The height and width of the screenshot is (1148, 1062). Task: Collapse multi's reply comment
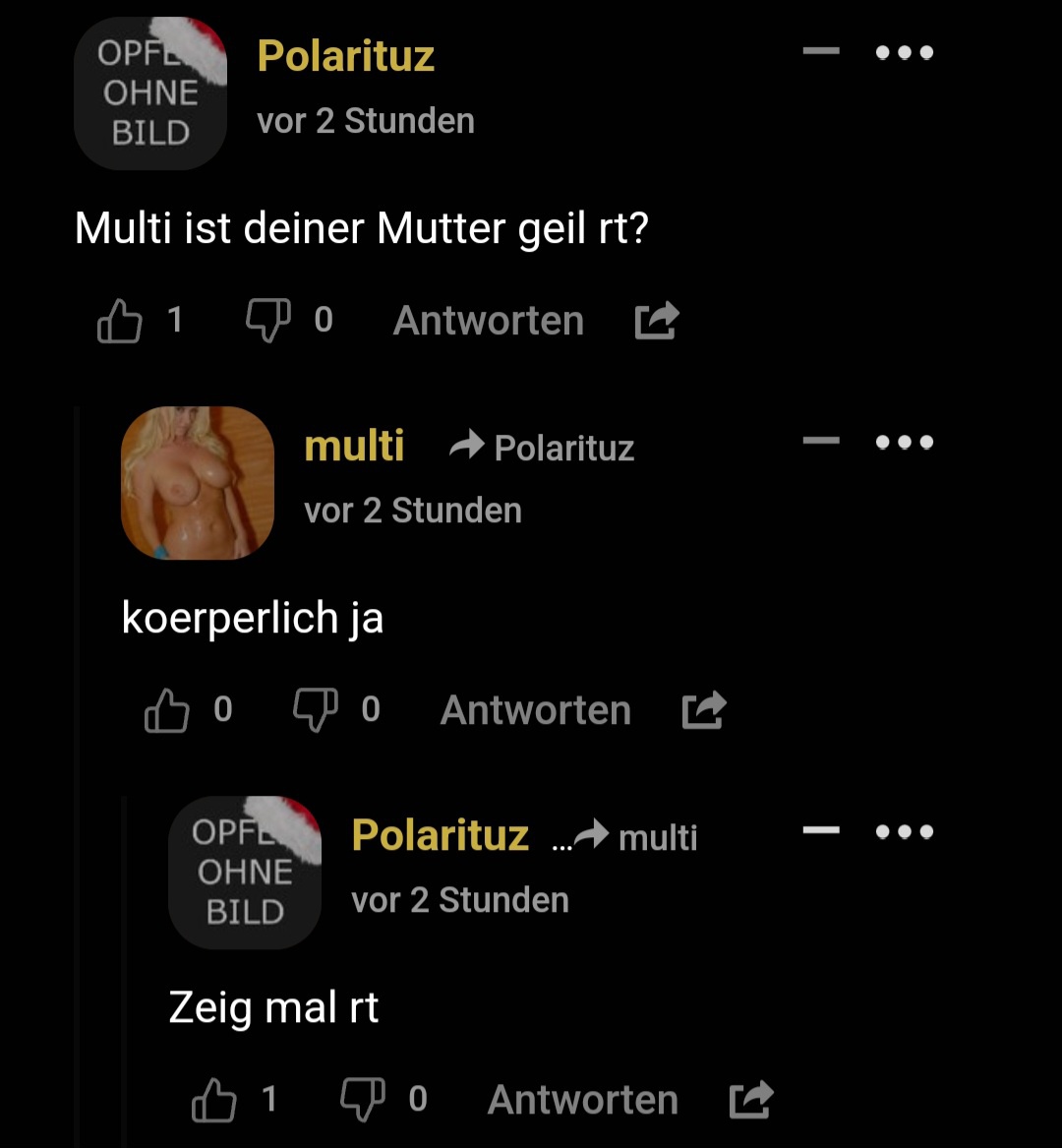coord(820,441)
